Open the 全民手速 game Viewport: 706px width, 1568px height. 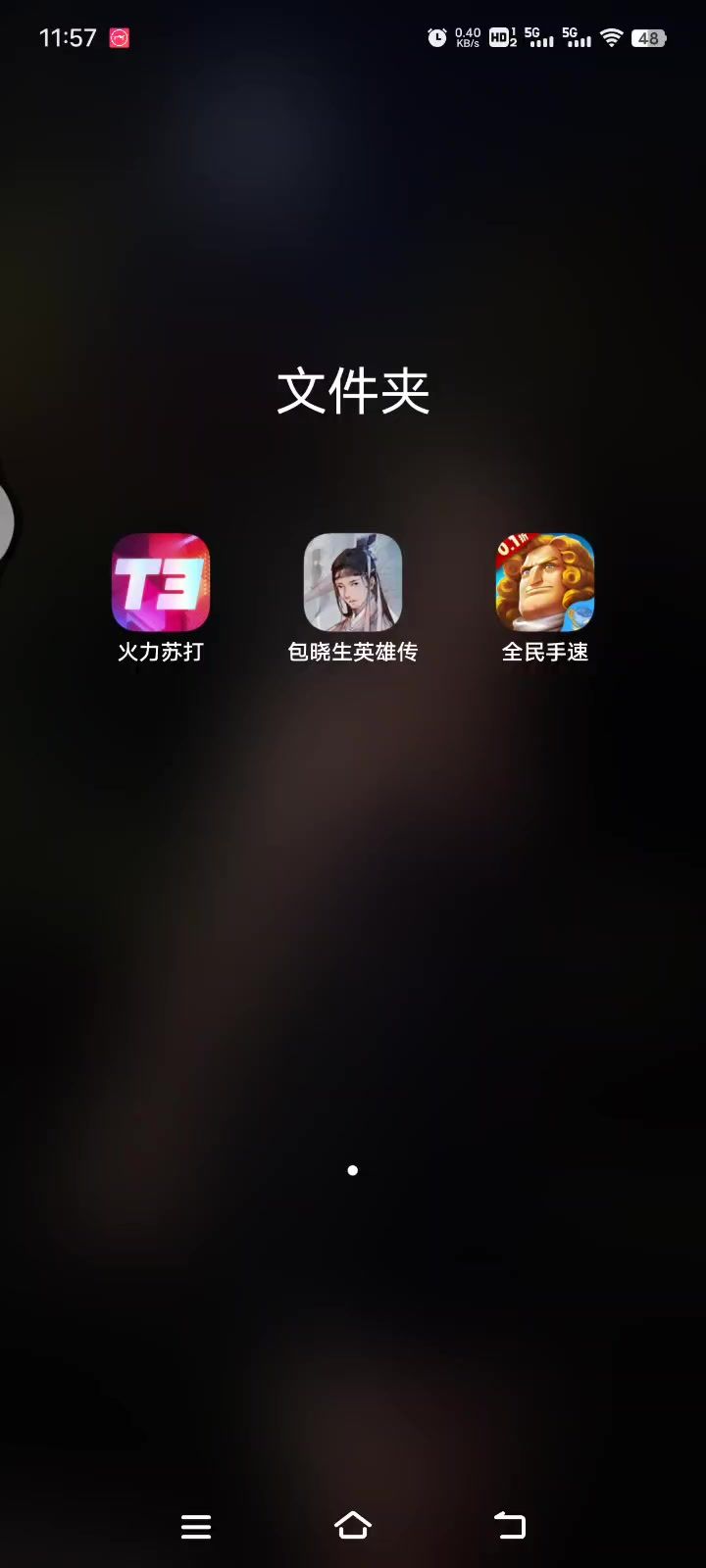(545, 583)
